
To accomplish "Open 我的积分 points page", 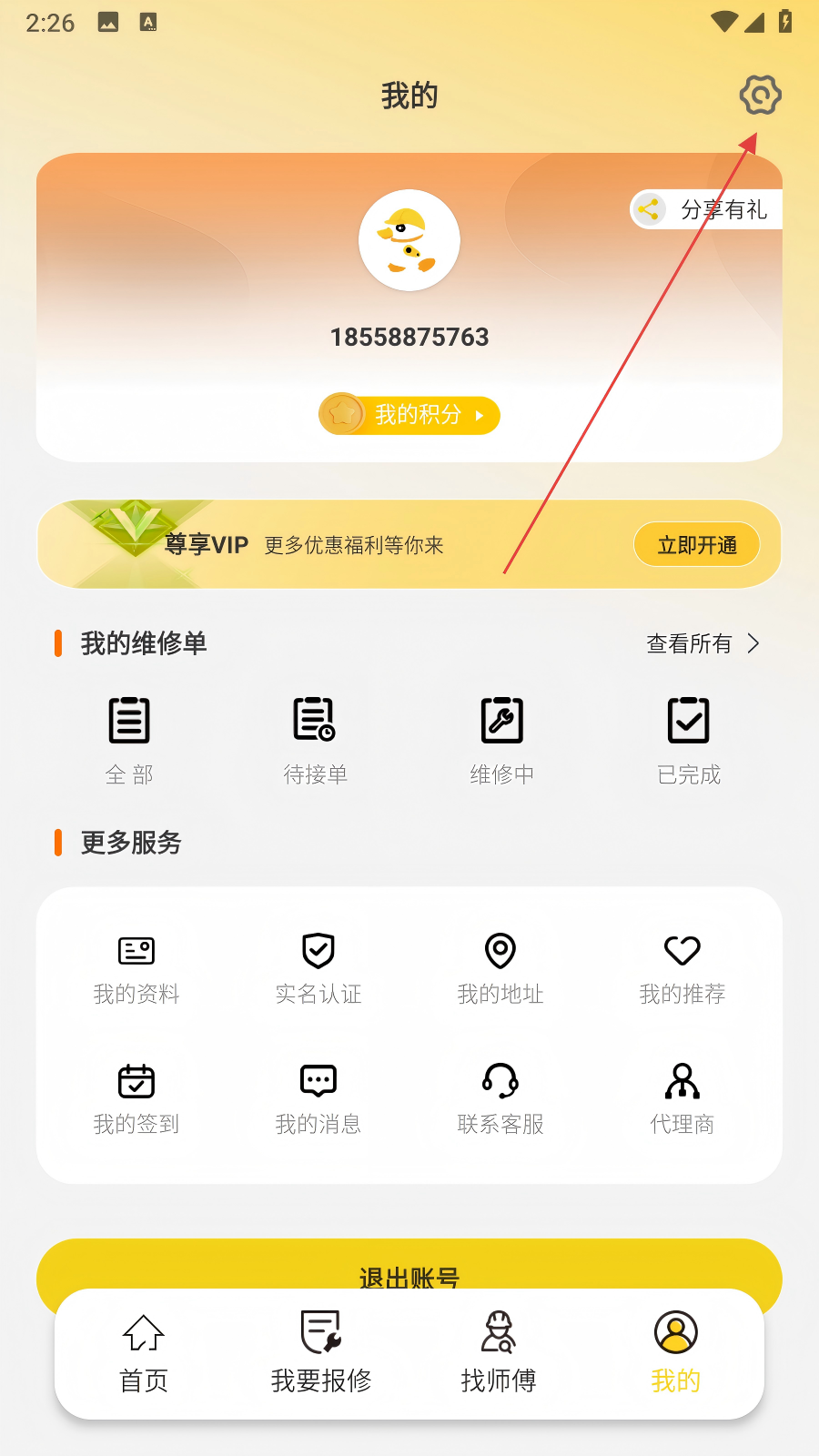I will (409, 415).
